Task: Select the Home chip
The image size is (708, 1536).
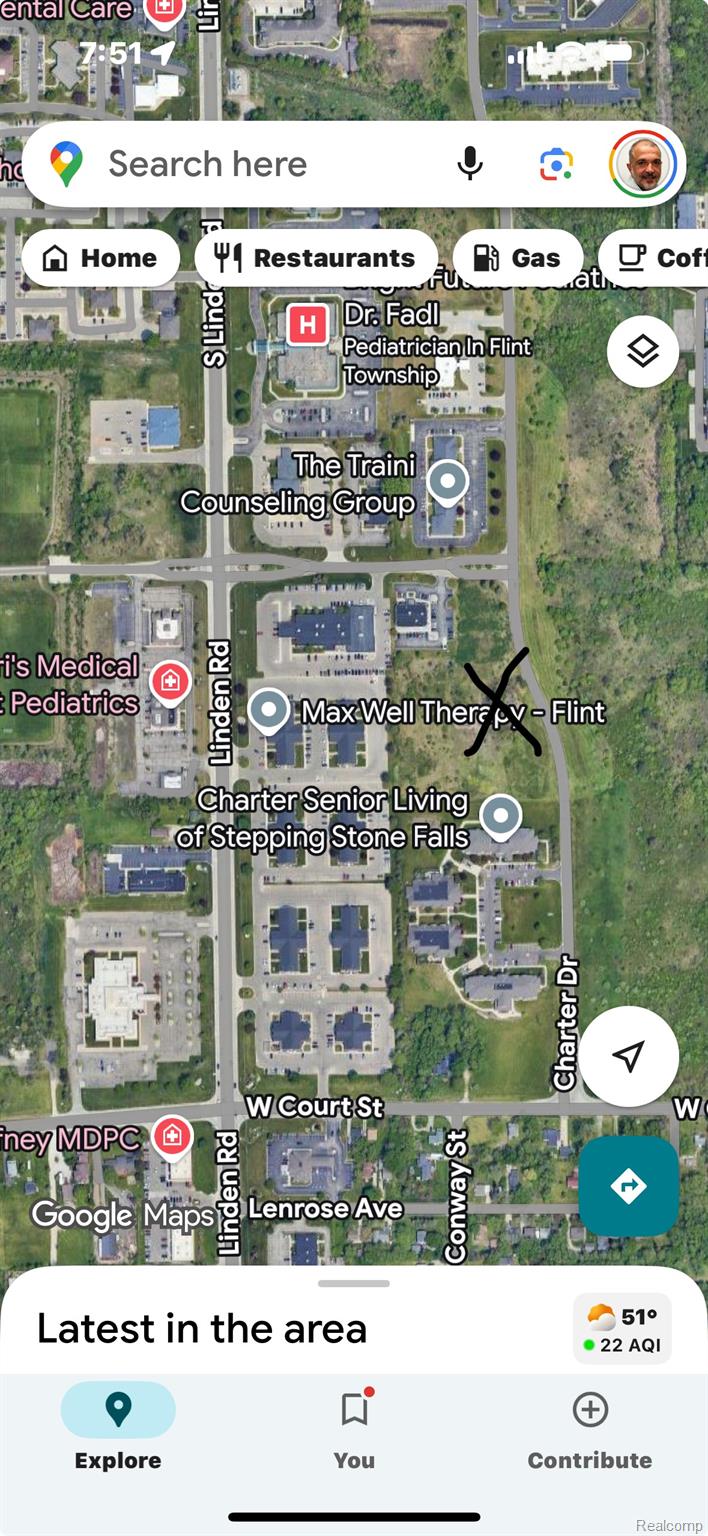Action: pyautogui.click(x=100, y=258)
